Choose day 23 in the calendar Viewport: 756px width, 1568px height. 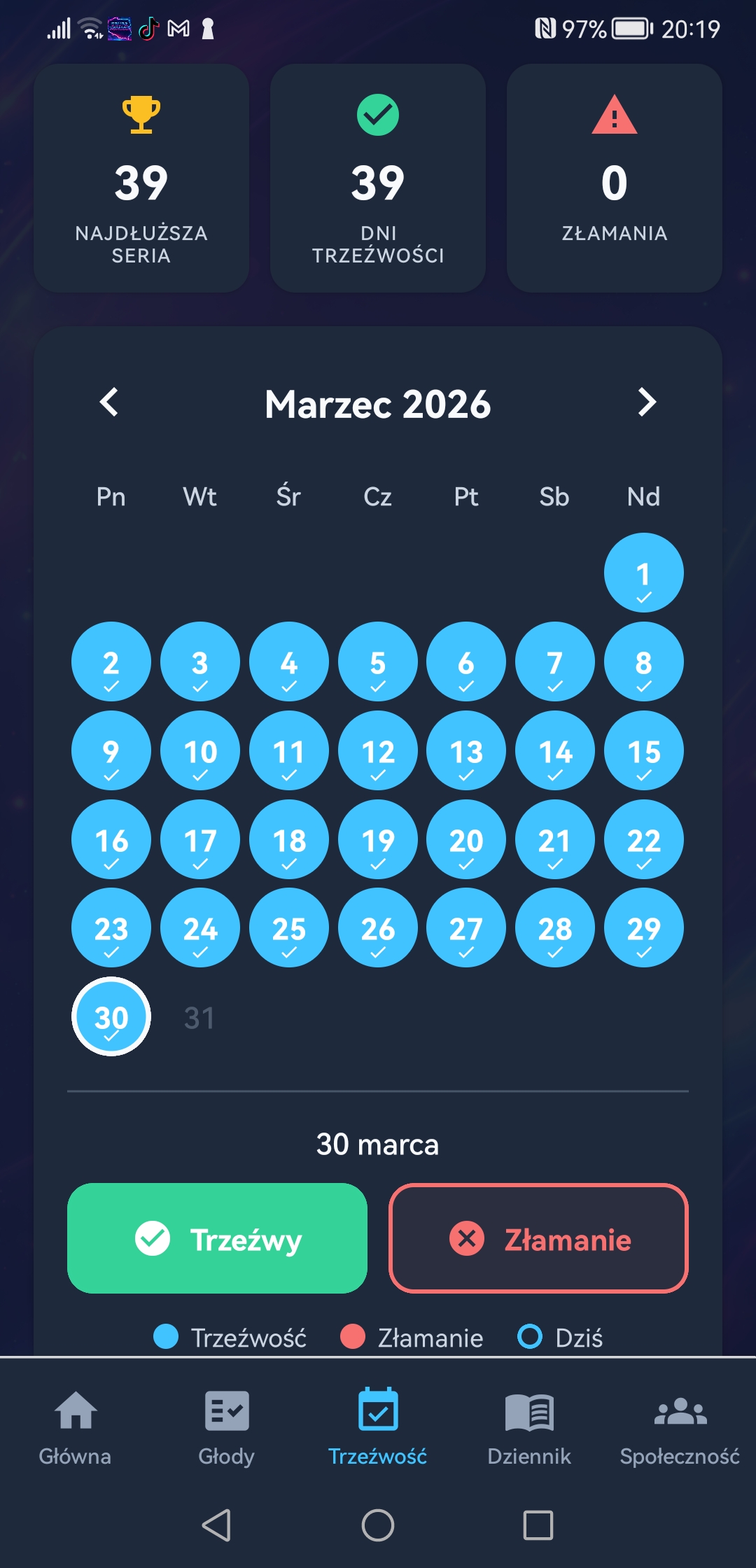point(111,928)
